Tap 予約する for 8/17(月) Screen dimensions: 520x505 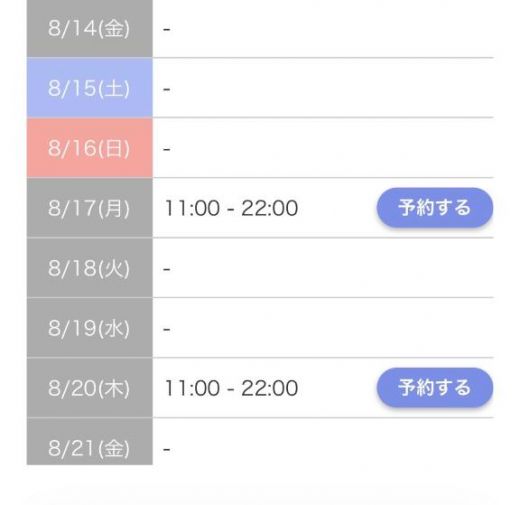[x=435, y=208]
